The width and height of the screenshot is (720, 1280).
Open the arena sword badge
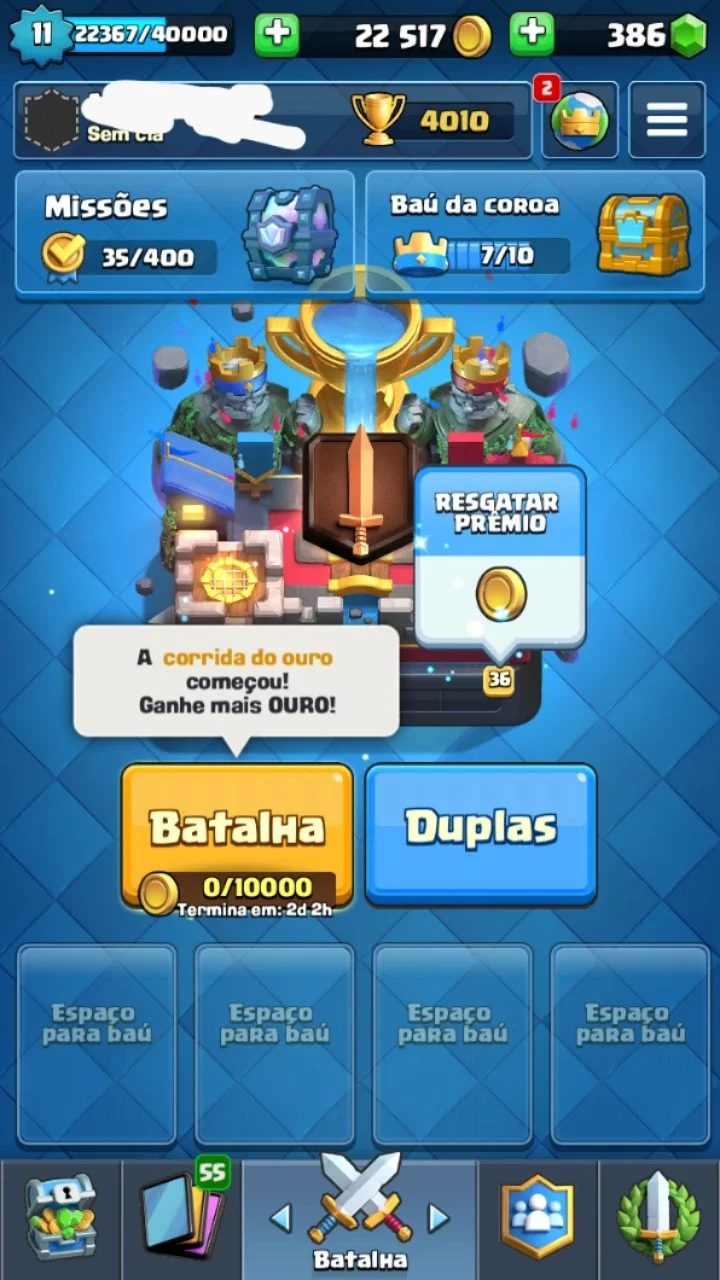tap(360, 495)
